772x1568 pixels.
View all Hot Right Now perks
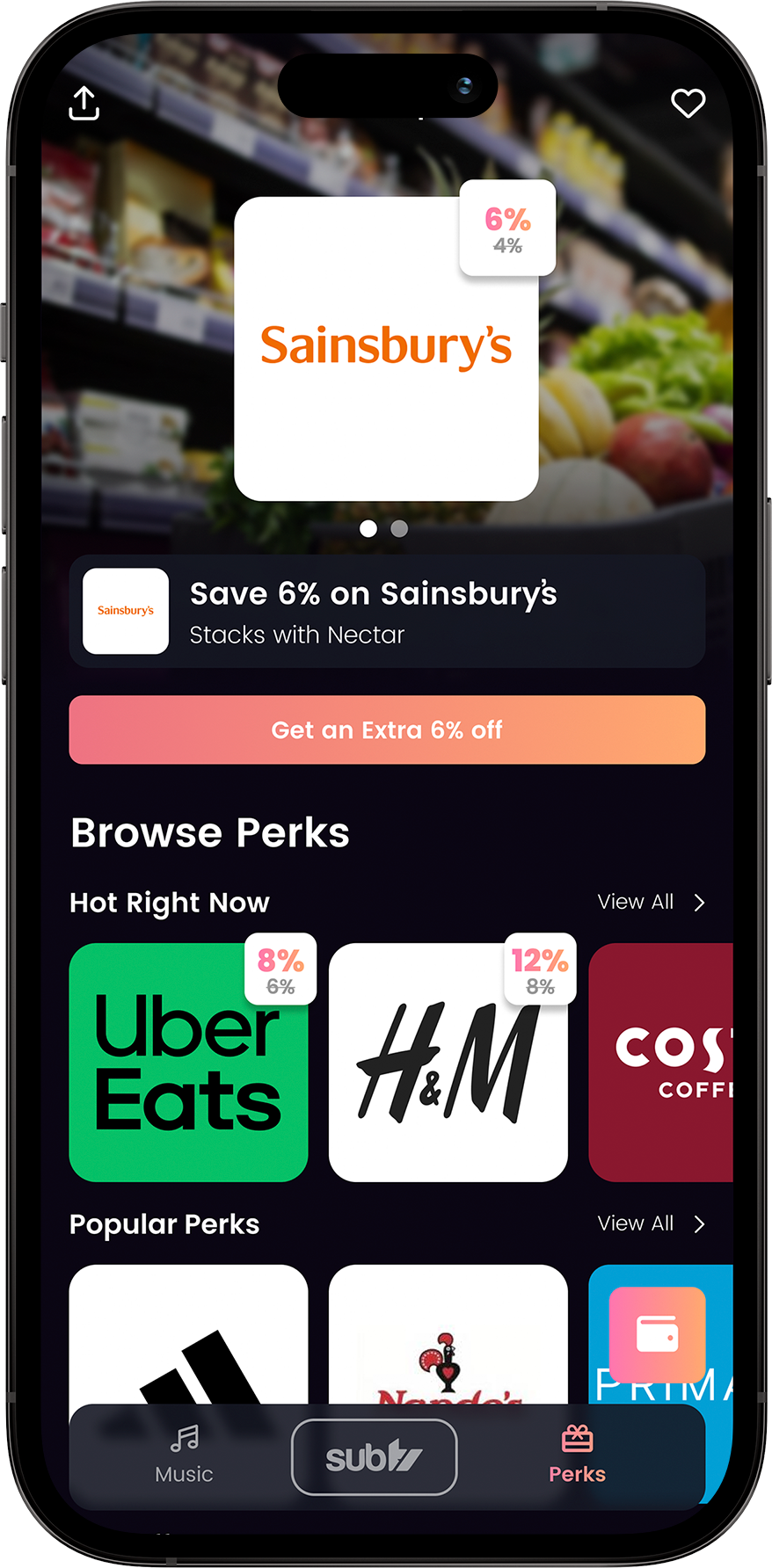(652, 902)
